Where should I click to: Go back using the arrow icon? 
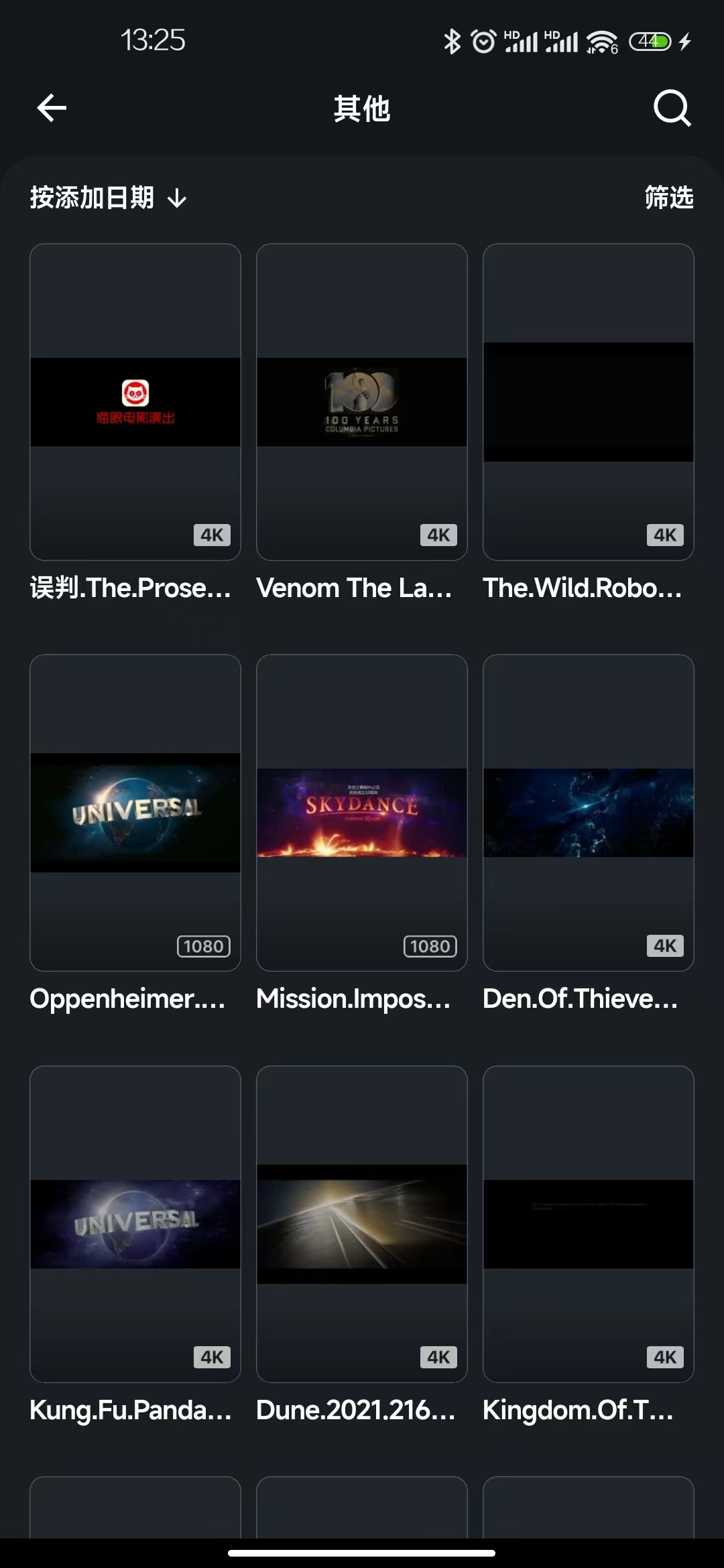(52, 108)
